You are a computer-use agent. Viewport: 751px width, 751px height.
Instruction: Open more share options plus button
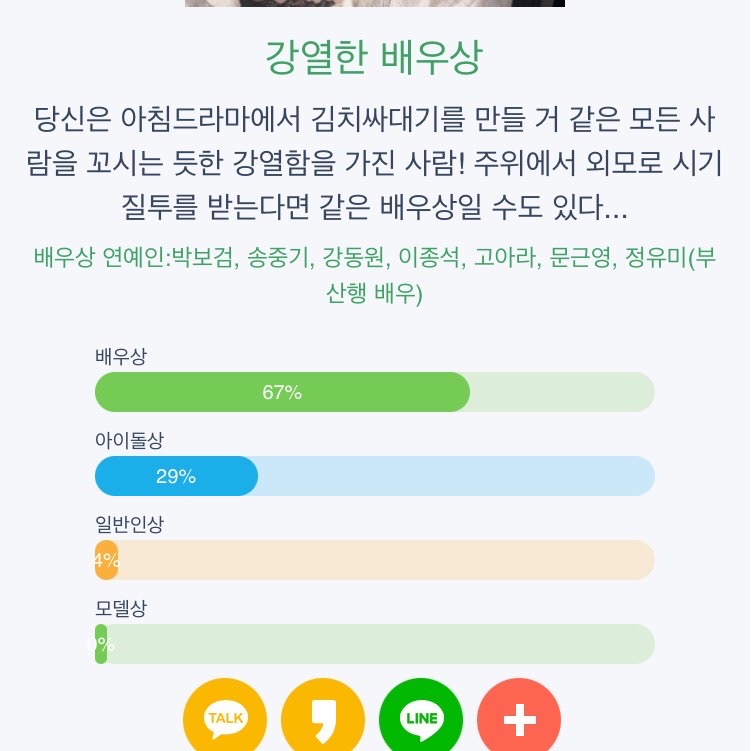[519, 717]
